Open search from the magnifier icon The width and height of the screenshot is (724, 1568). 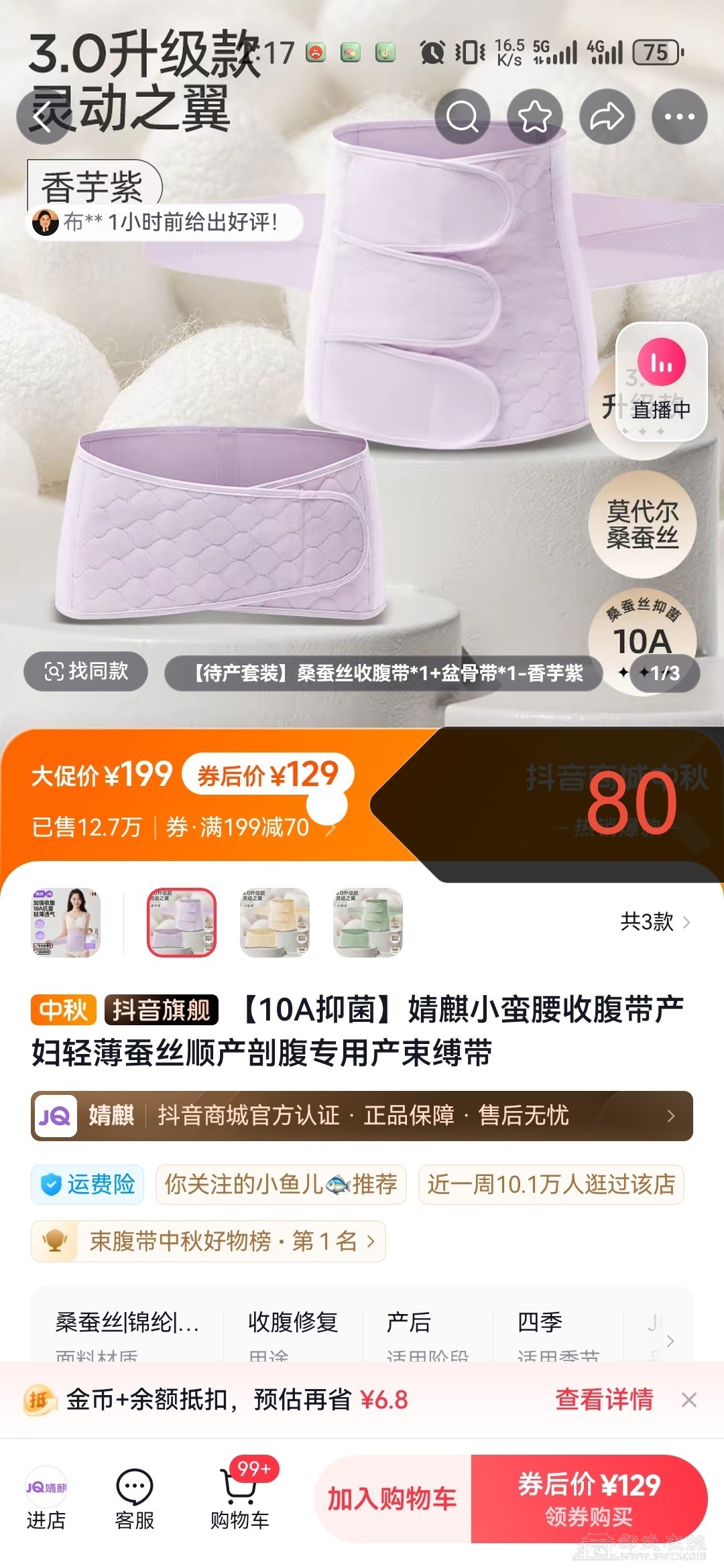pyautogui.click(x=463, y=117)
